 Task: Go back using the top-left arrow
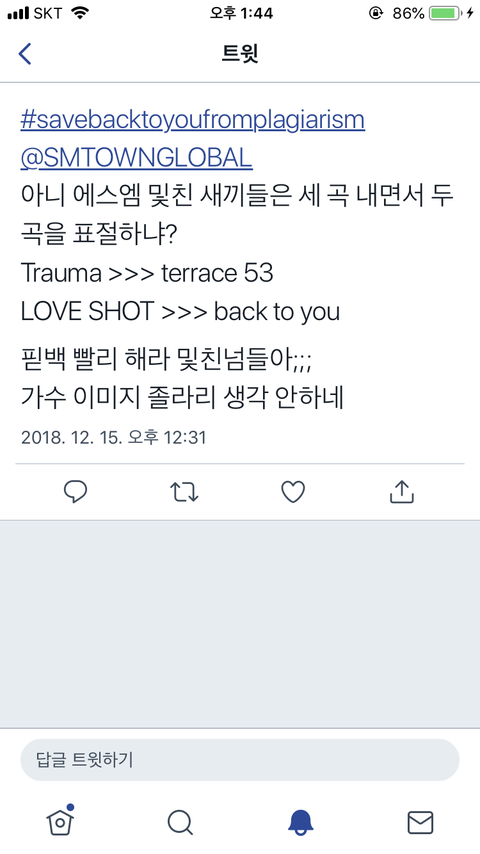tap(25, 54)
